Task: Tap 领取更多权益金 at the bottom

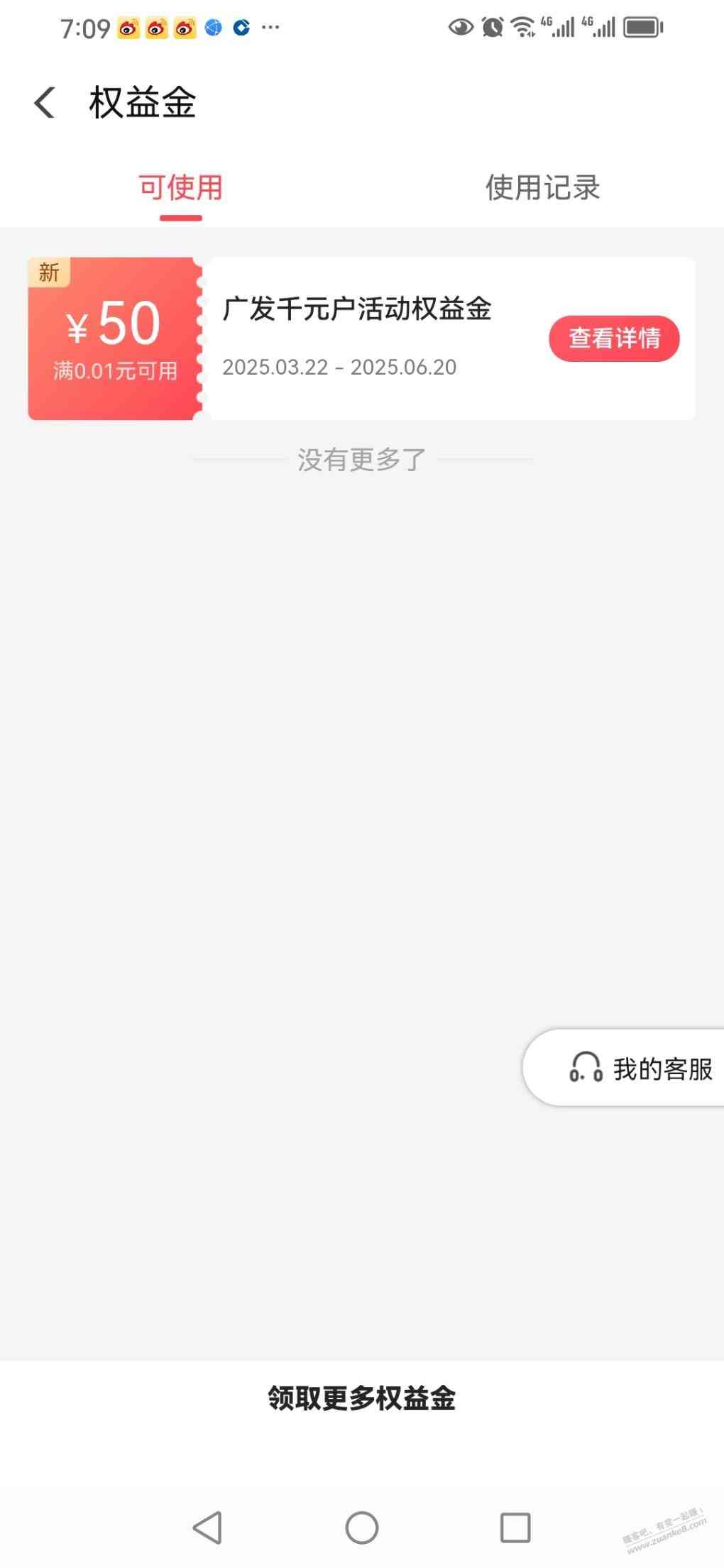Action: point(361,1398)
